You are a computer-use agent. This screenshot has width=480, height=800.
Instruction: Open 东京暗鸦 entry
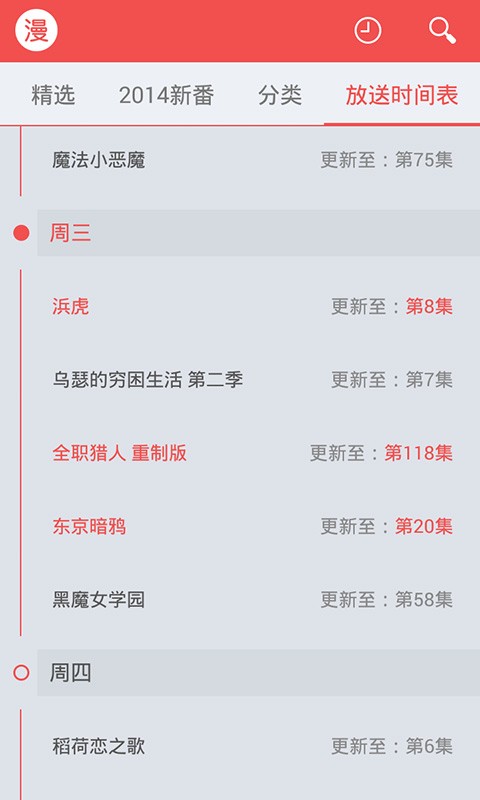[x=251, y=527]
